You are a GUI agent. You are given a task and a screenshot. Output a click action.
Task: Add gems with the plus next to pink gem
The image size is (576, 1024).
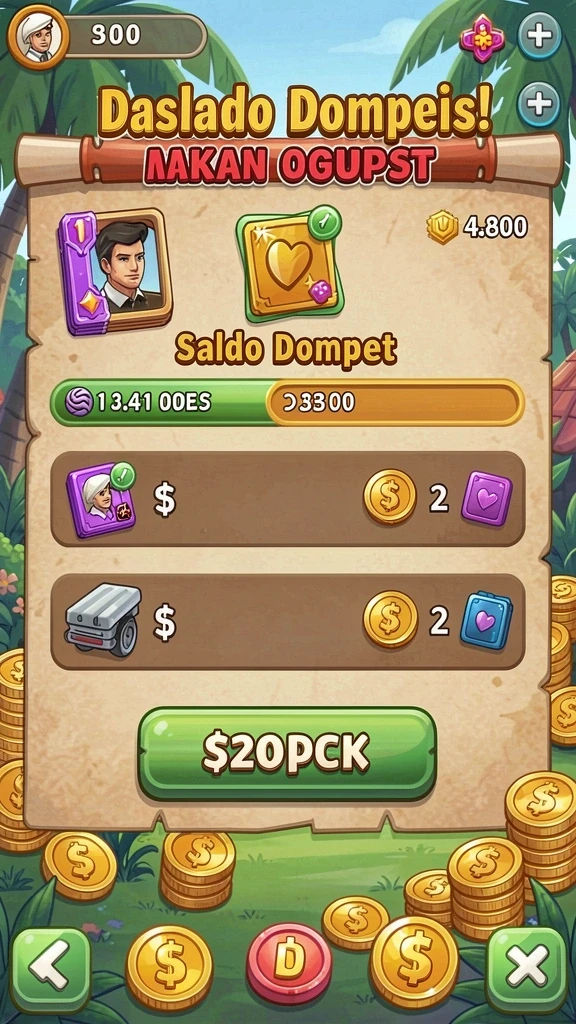[539, 37]
